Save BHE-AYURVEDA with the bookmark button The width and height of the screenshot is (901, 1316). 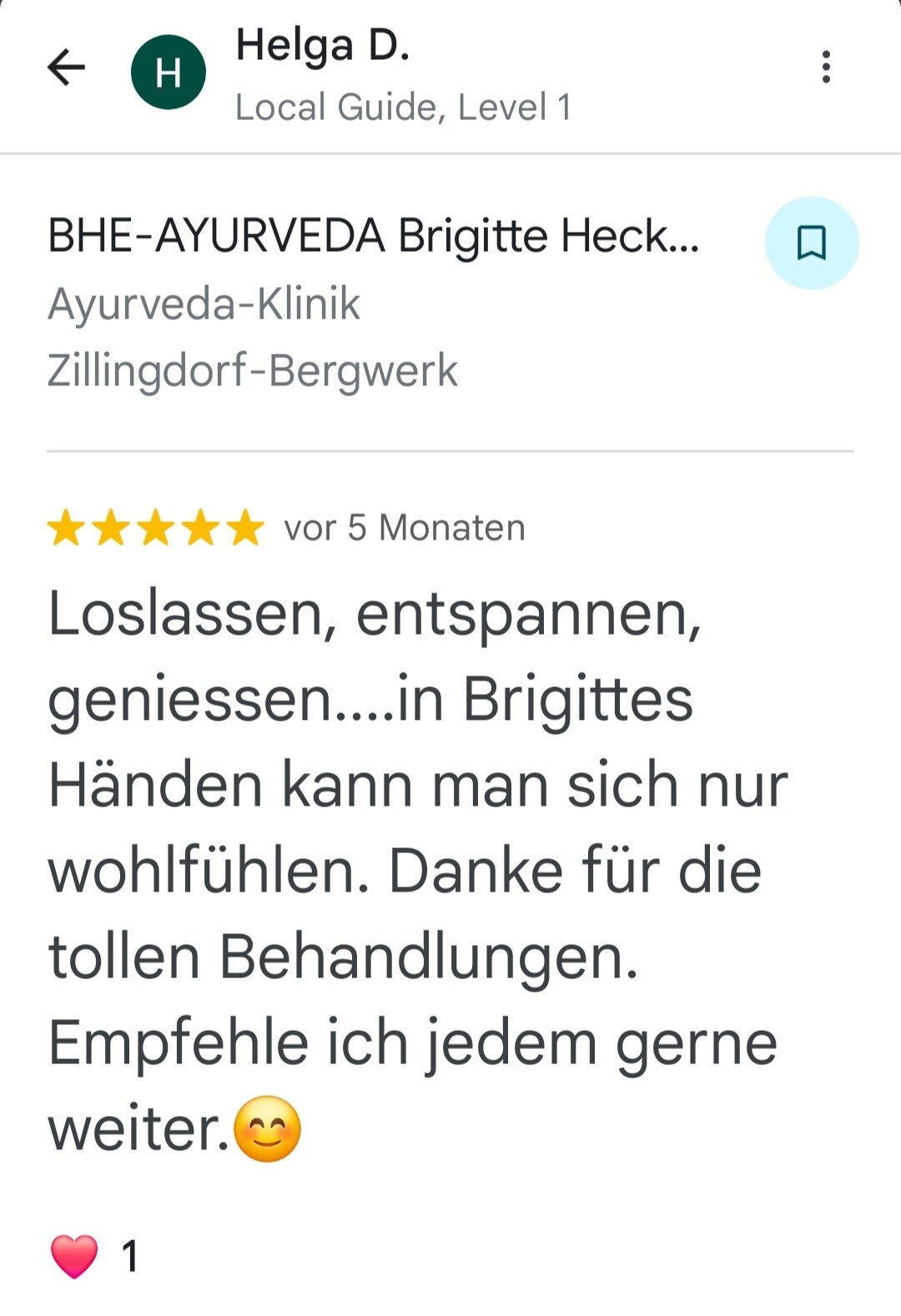[x=812, y=243]
